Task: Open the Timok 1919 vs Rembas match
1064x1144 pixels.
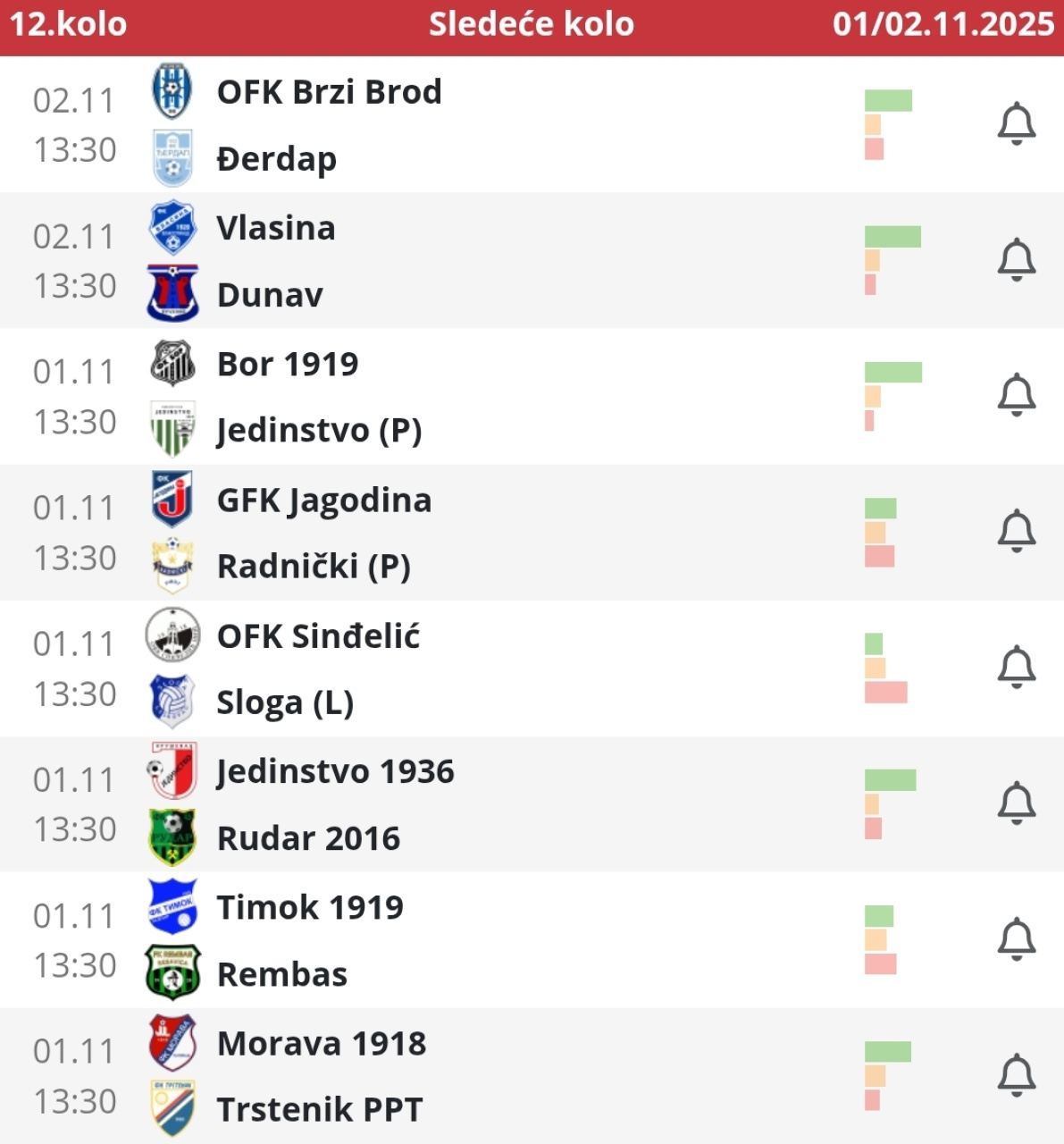Action: point(447,940)
